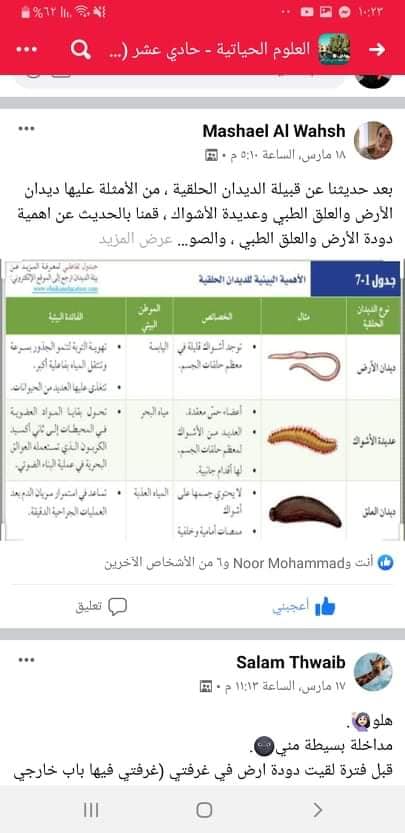
Task: View Salam Thwaib's profile picture
Action: pyautogui.click(x=373, y=672)
